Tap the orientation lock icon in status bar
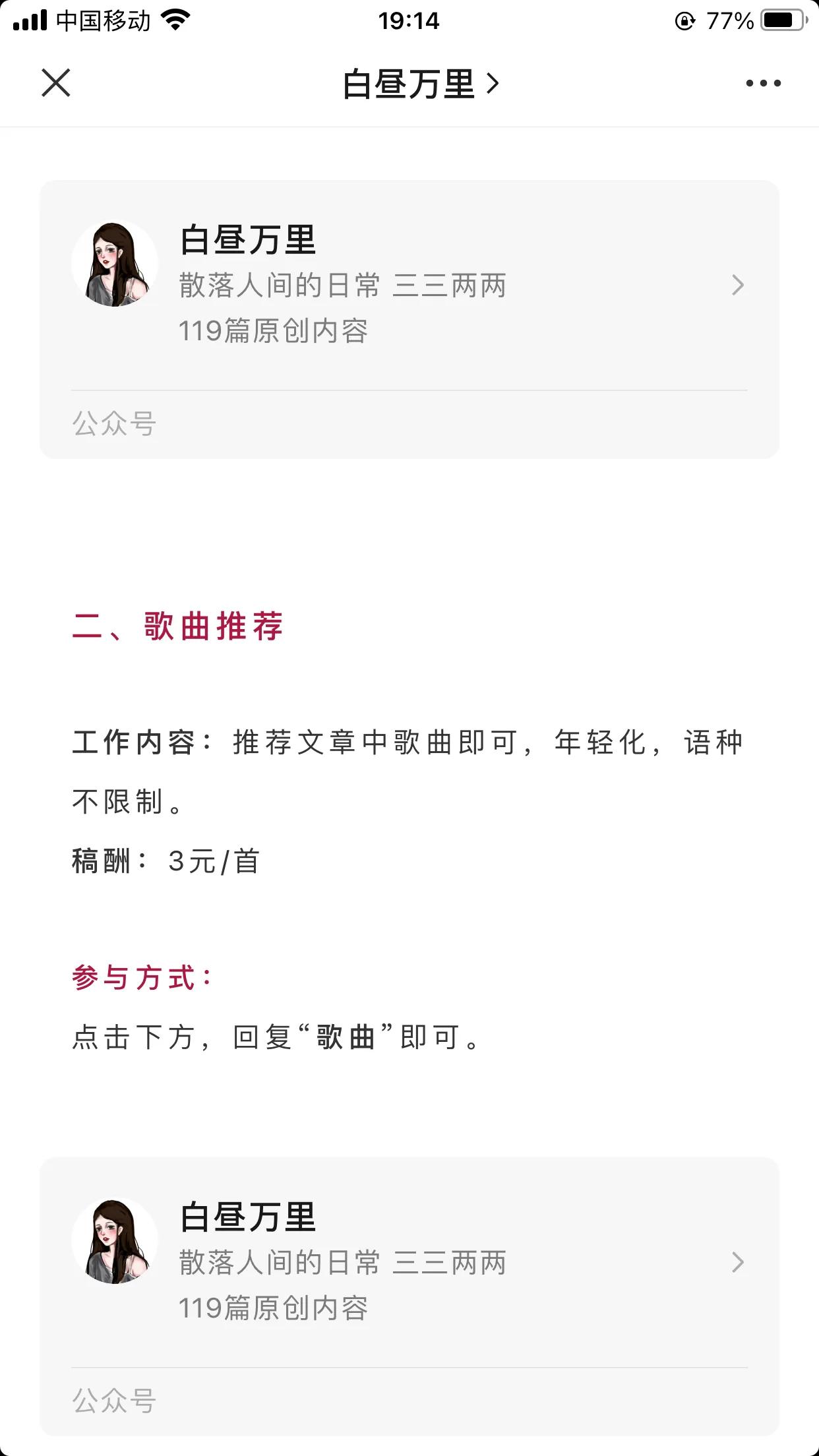 pyautogui.click(x=683, y=20)
